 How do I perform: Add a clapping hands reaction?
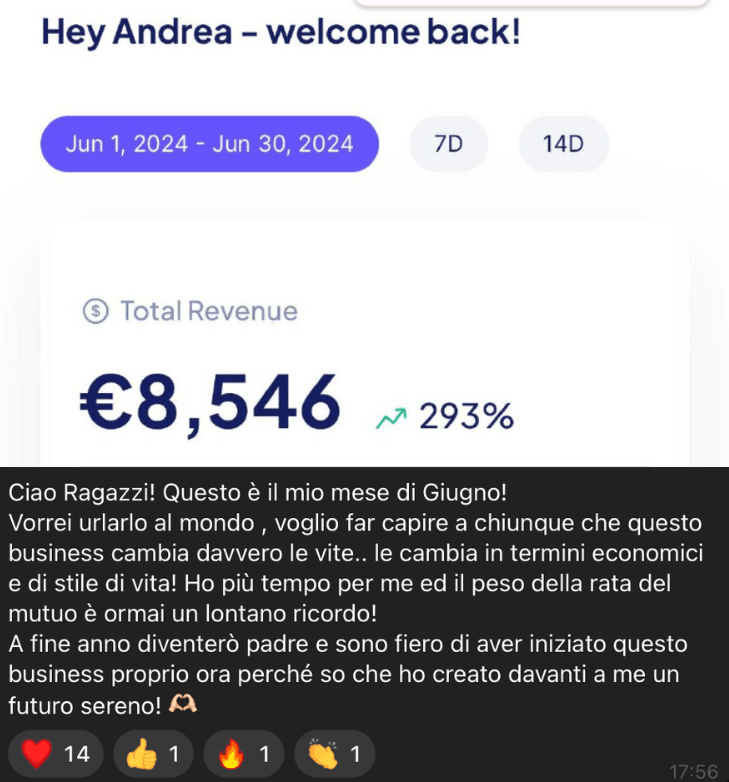tap(334, 755)
